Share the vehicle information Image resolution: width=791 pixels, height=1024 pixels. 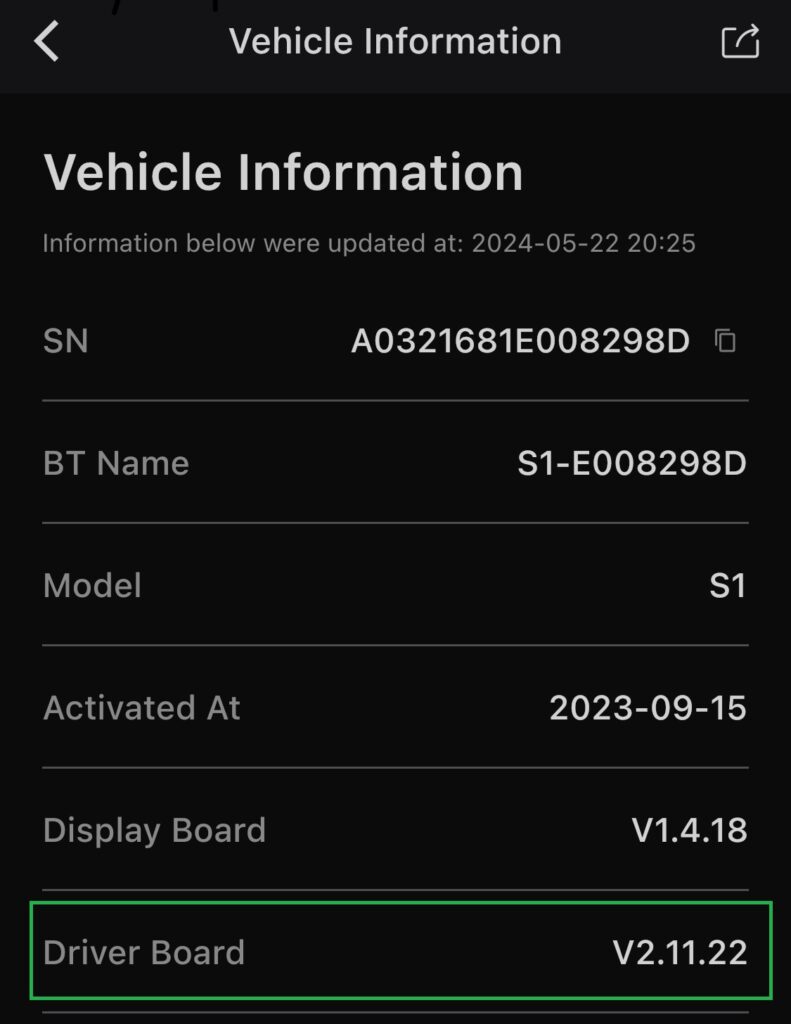pos(740,42)
